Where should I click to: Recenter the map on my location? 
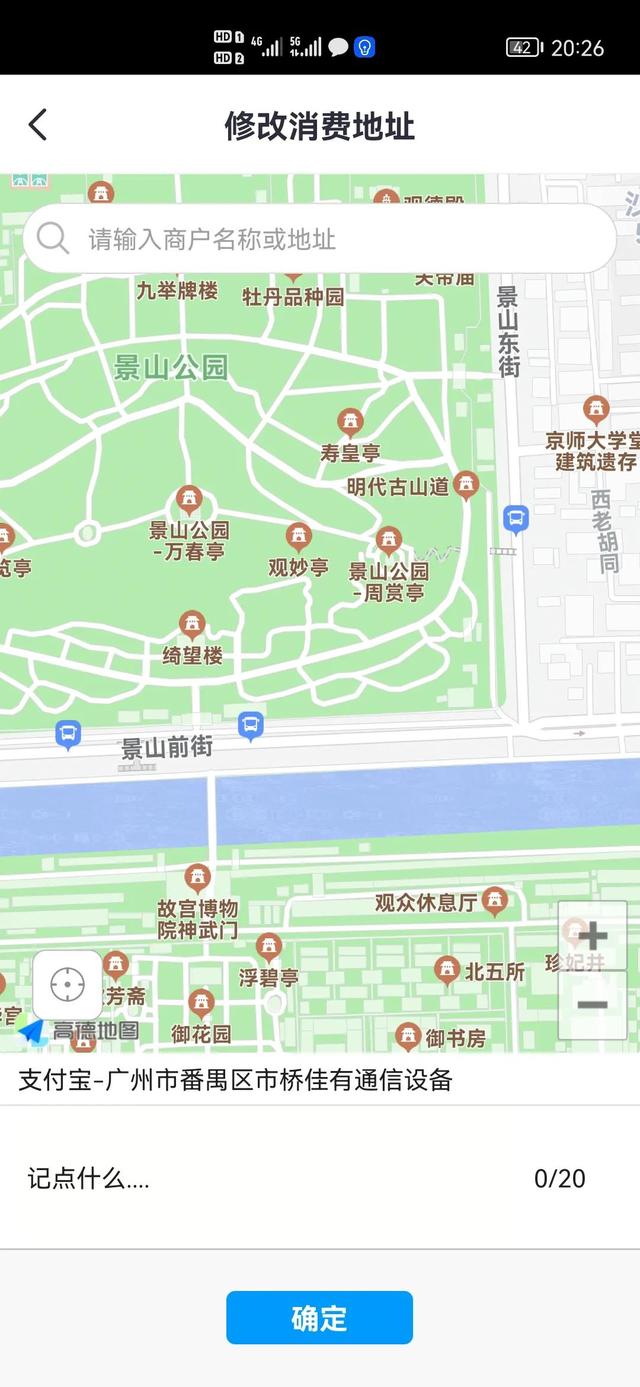click(x=67, y=984)
